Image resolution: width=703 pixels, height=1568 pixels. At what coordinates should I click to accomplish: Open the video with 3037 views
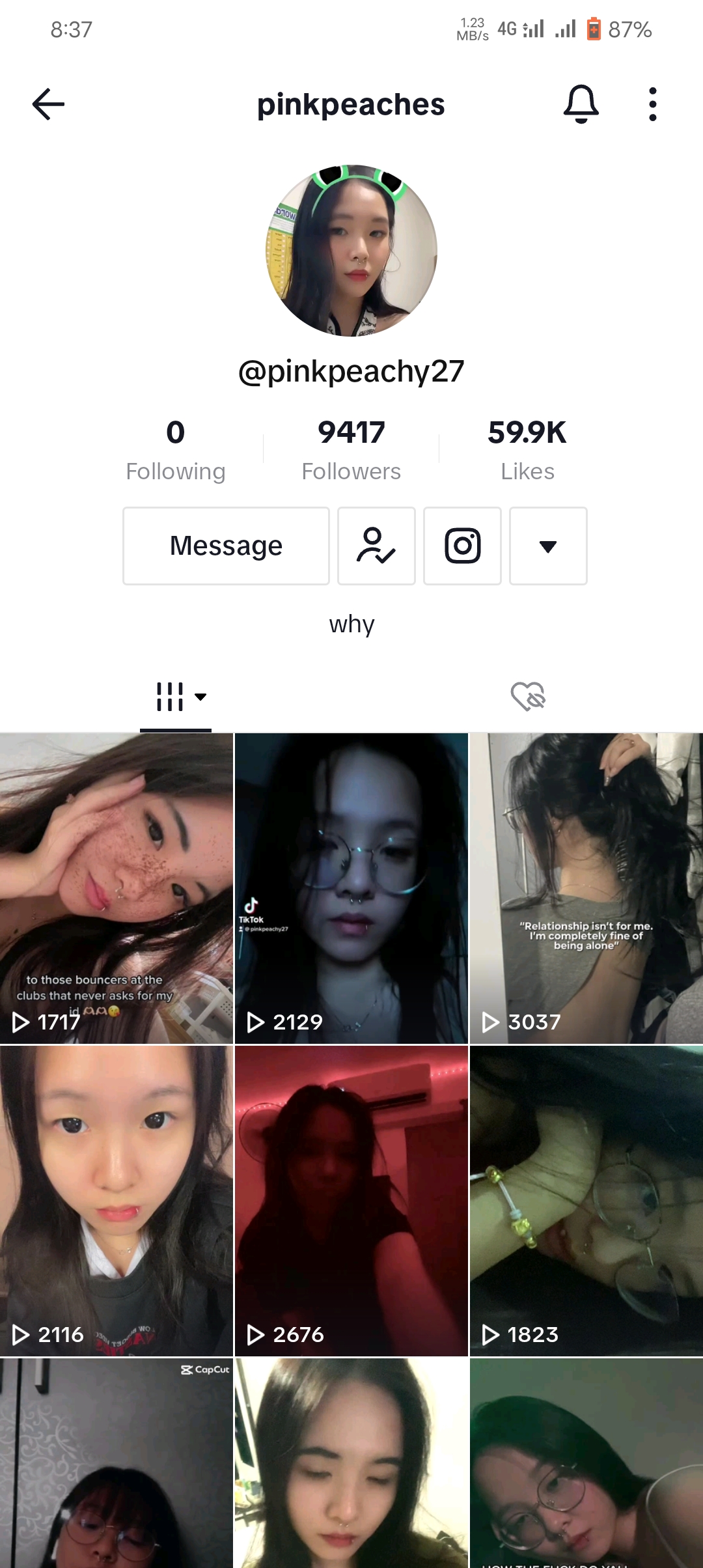click(x=586, y=888)
